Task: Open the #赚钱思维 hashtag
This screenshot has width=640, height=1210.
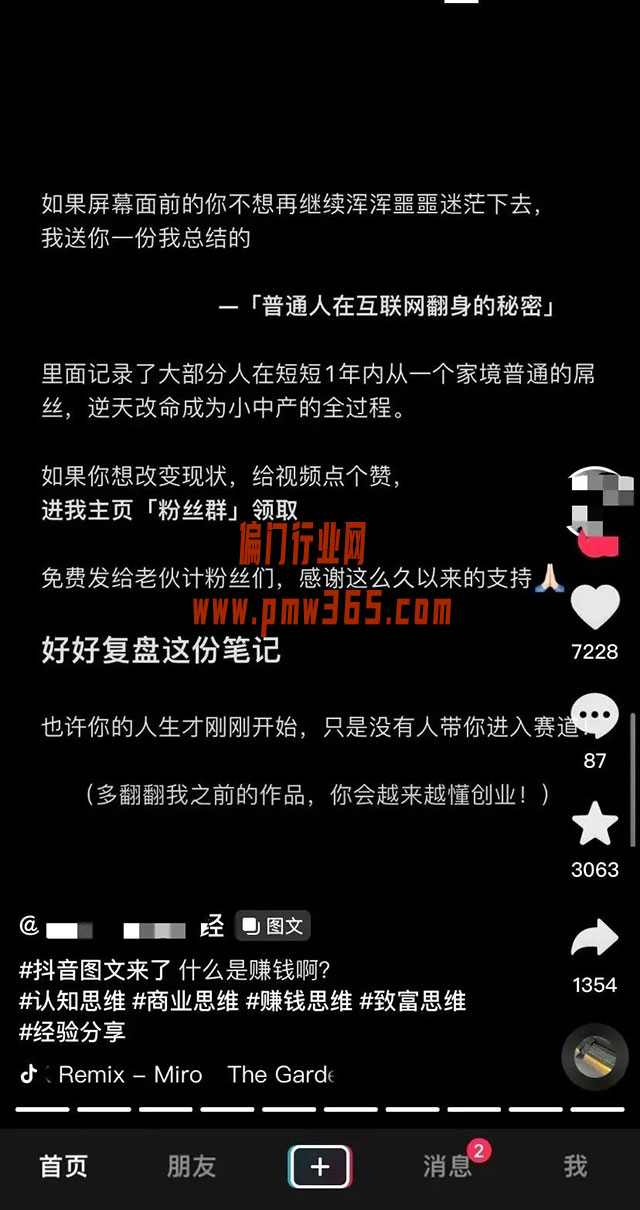Action: point(299,1001)
